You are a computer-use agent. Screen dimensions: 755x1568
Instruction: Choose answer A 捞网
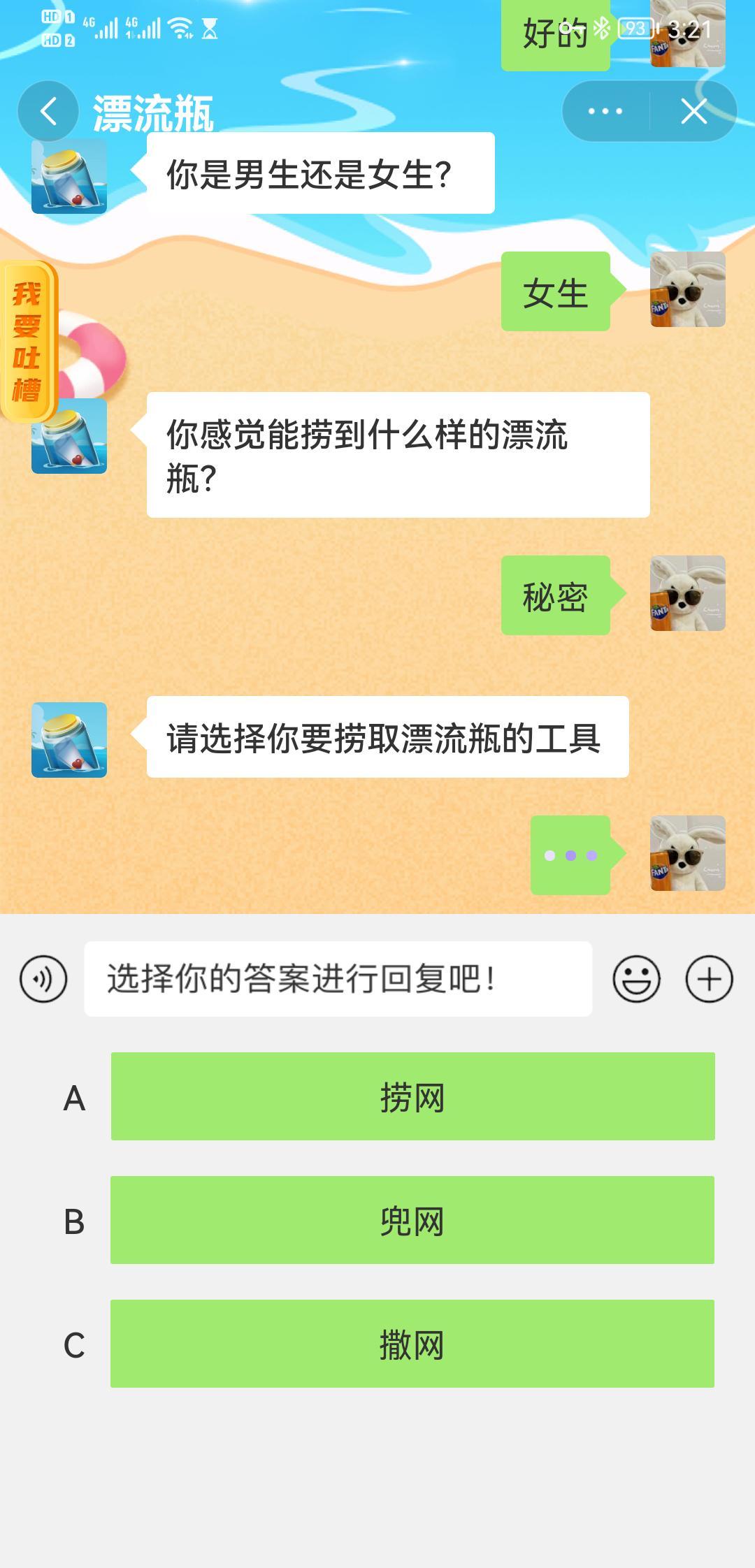pyautogui.click(x=412, y=1097)
